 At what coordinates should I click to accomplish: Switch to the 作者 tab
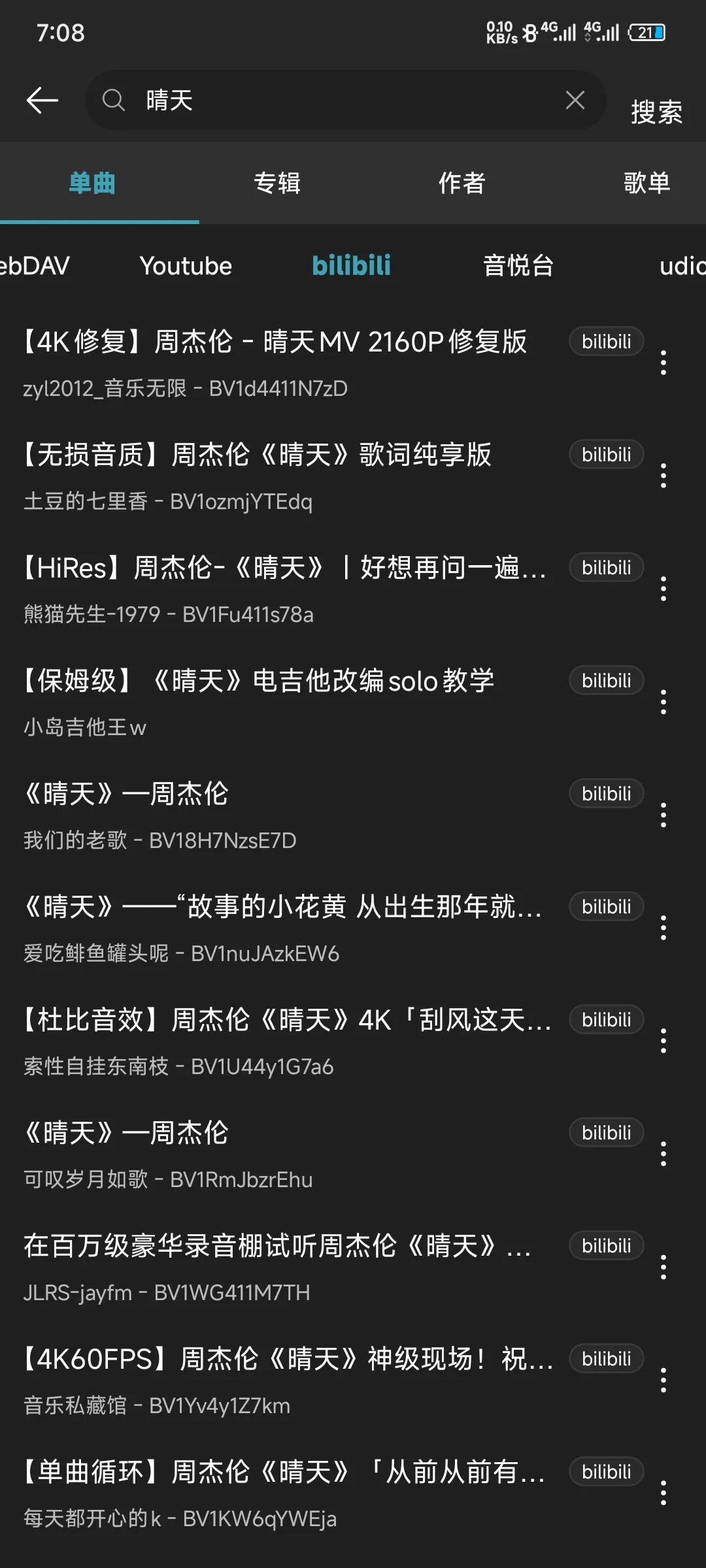[x=462, y=183]
